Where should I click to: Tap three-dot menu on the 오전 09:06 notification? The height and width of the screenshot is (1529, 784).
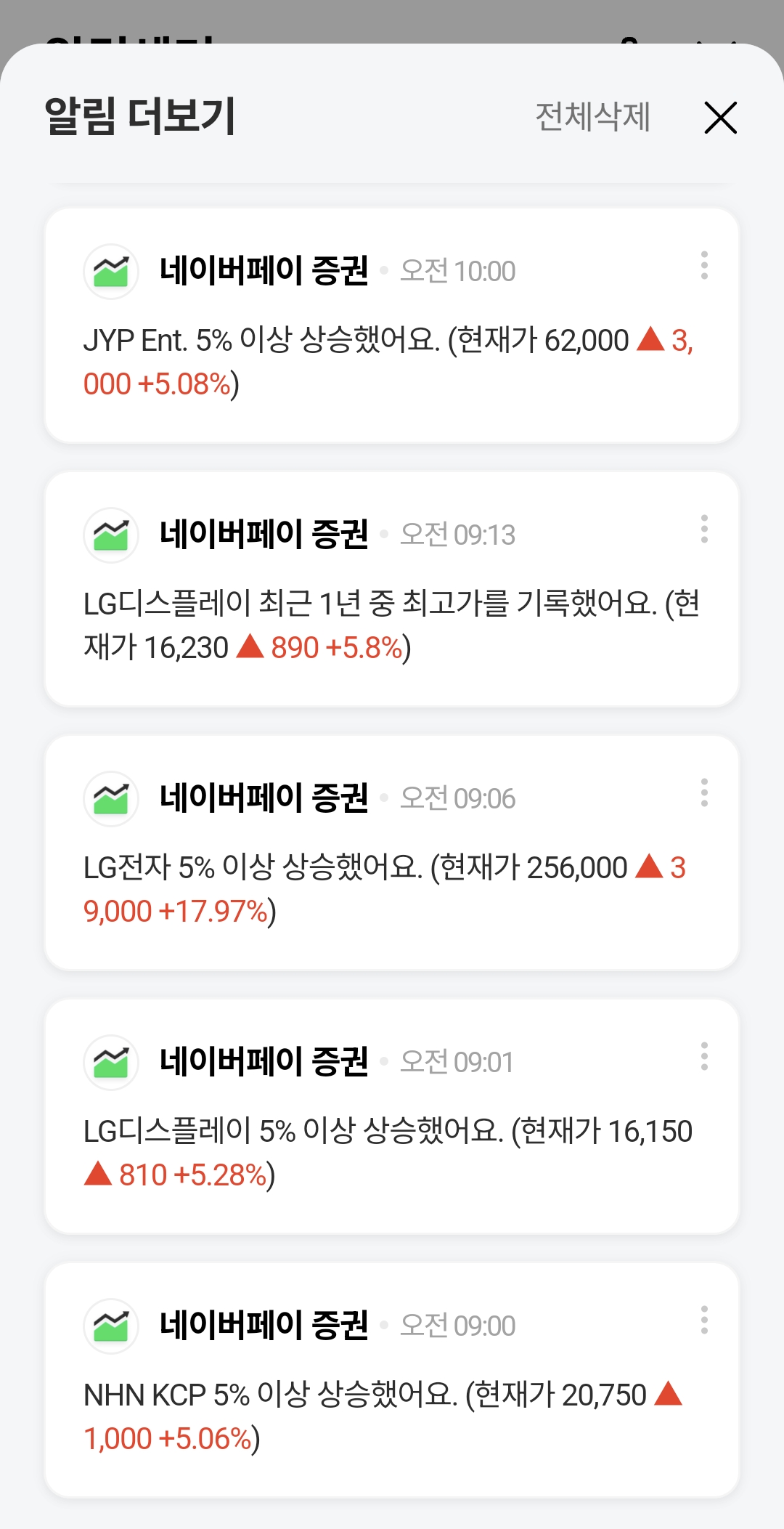[x=704, y=793]
